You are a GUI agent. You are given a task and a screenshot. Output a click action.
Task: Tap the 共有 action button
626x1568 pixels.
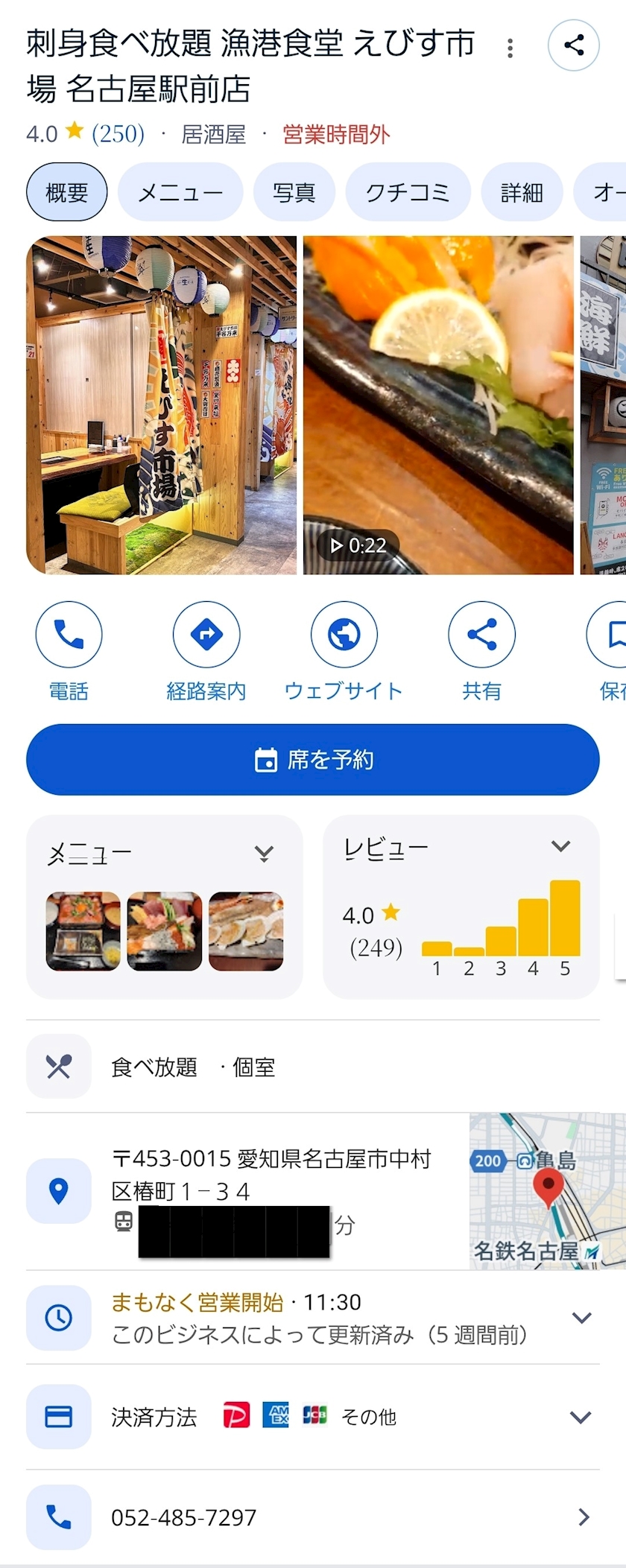(481, 652)
